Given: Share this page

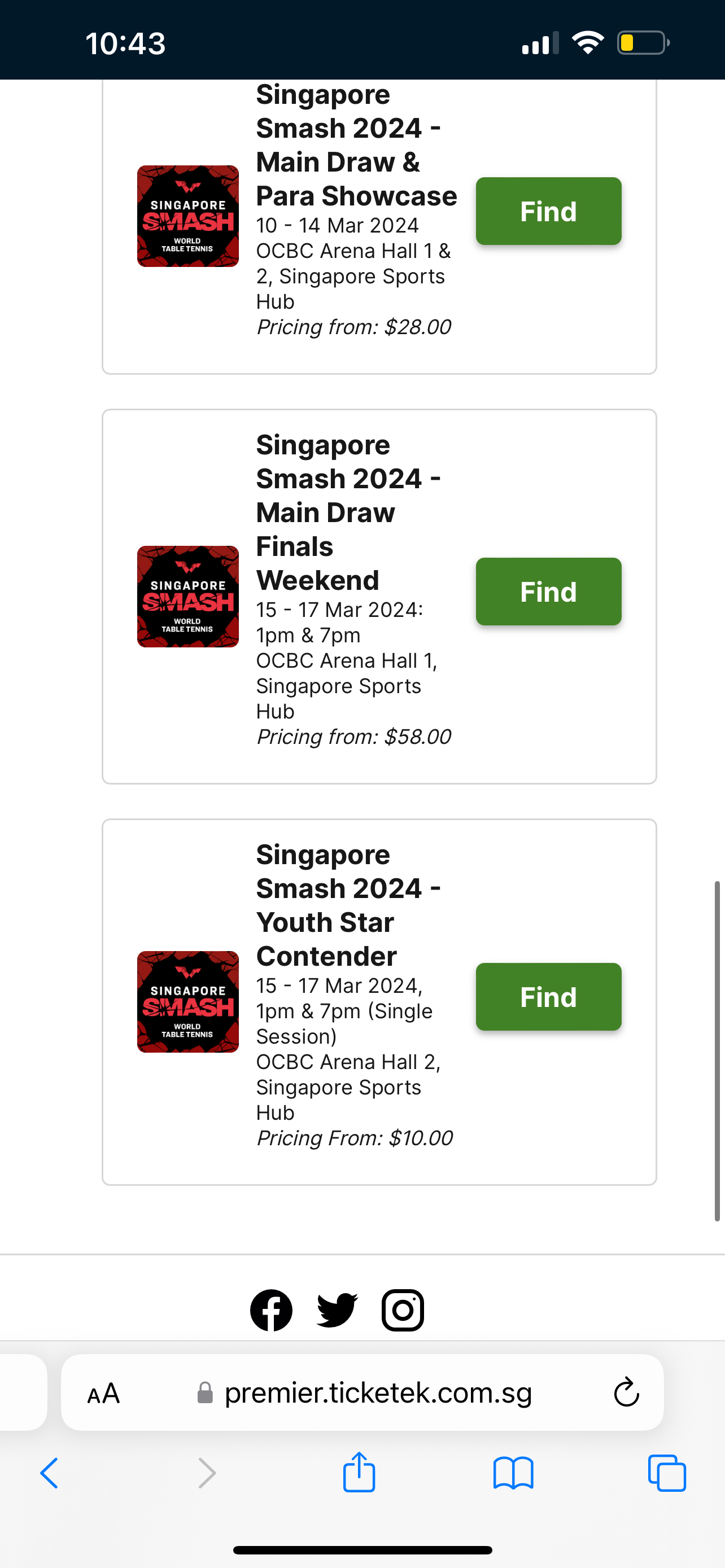Looking at the screenshot, I should click(x=359, y=1472).
